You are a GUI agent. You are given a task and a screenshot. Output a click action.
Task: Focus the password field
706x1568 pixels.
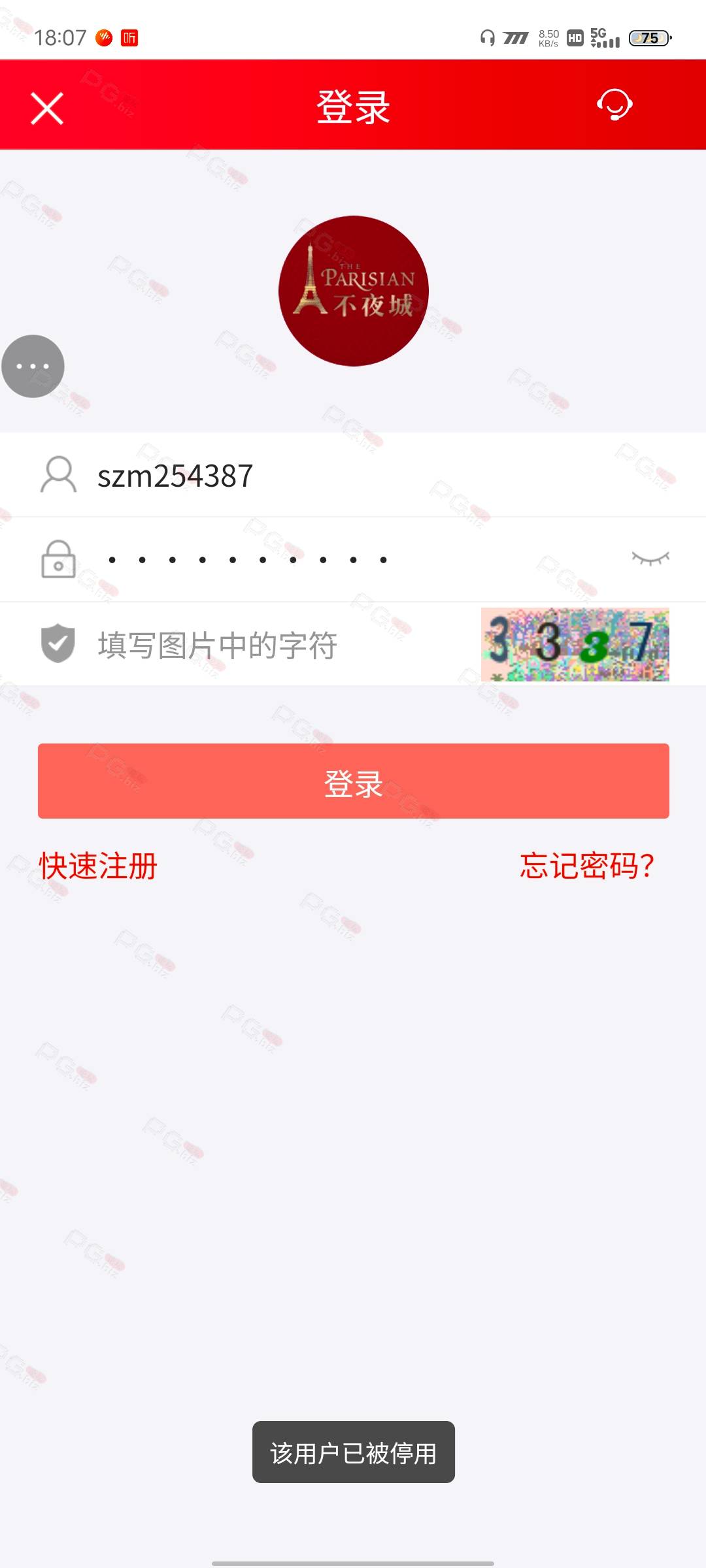point(327,560)
